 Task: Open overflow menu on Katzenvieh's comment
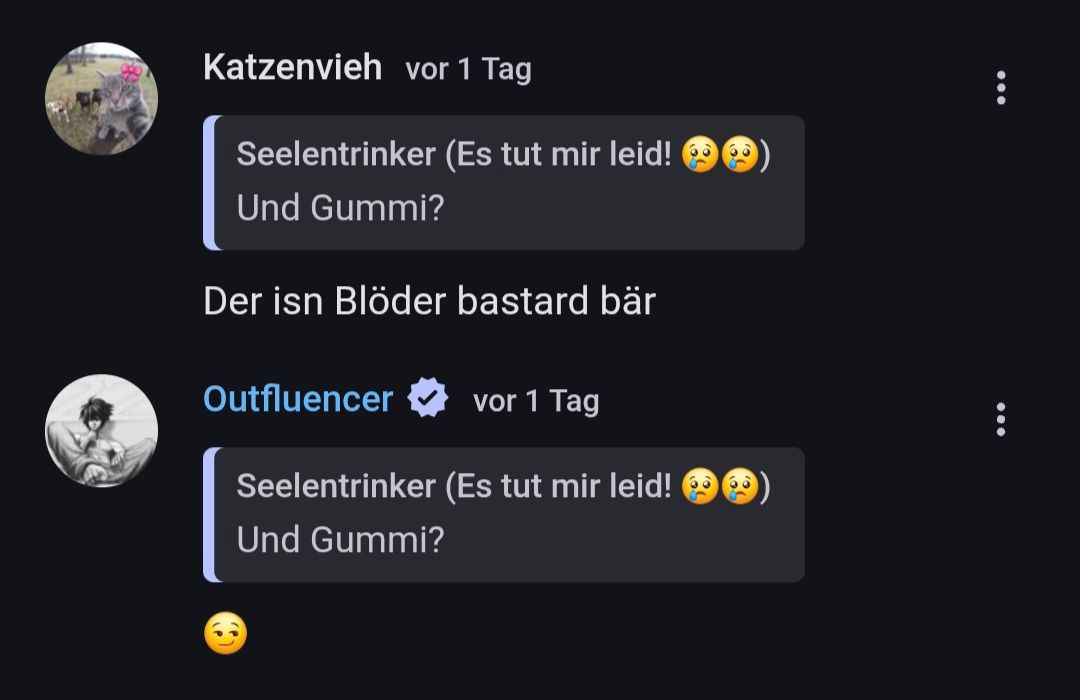[x=1000, y=88]
